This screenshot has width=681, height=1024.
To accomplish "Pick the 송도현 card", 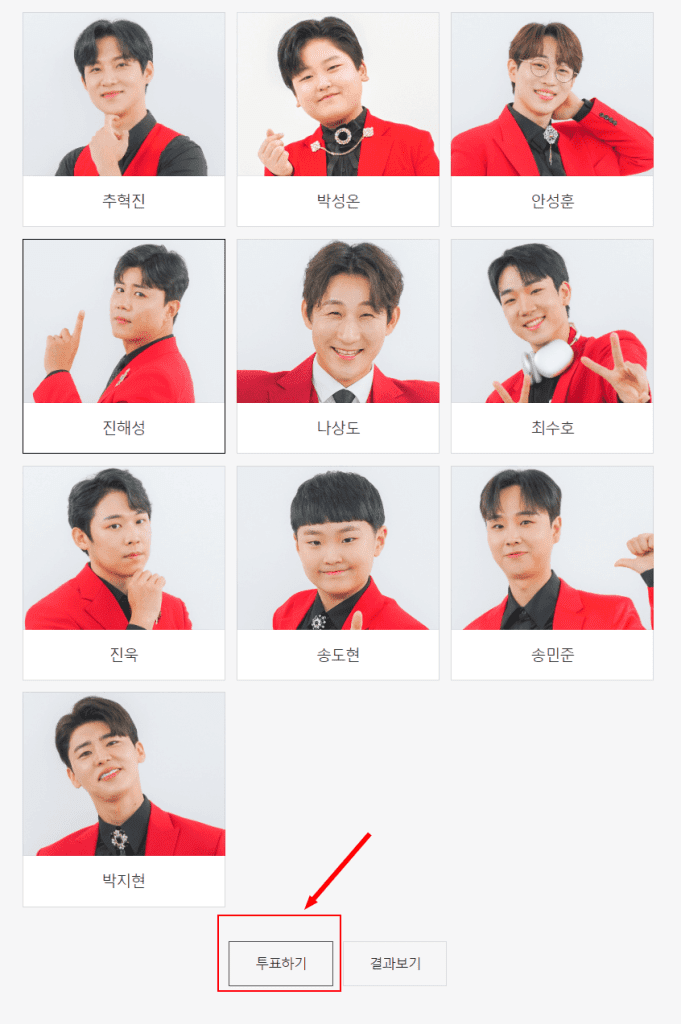I will pyautogui.click(x=338, y=572).
